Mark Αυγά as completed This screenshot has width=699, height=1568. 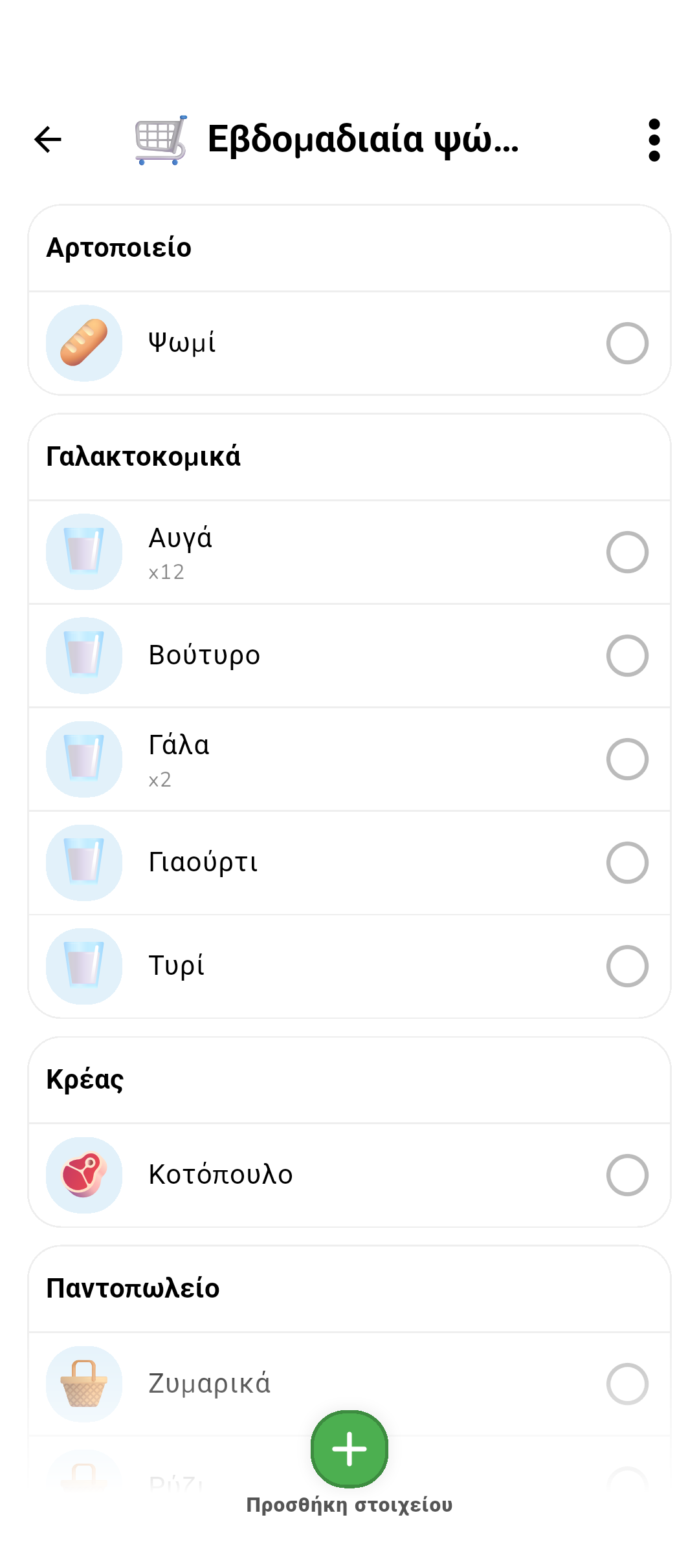[x=628, y=552]
